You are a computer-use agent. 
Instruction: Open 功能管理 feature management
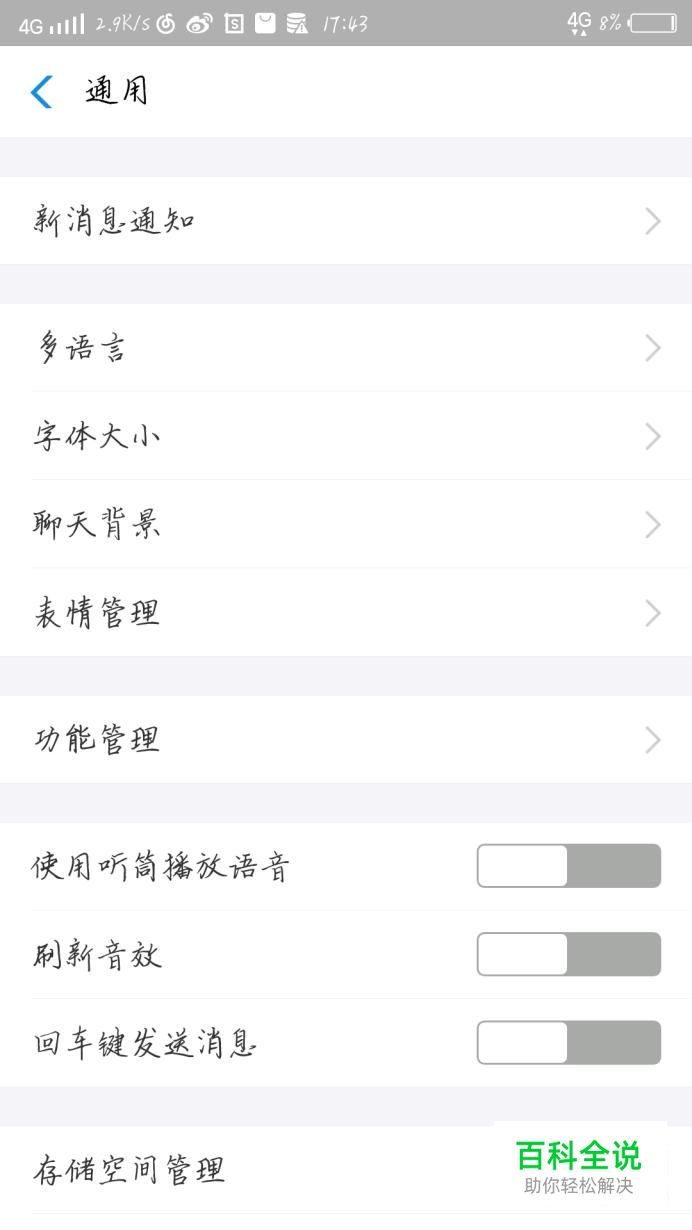point(346,740)
